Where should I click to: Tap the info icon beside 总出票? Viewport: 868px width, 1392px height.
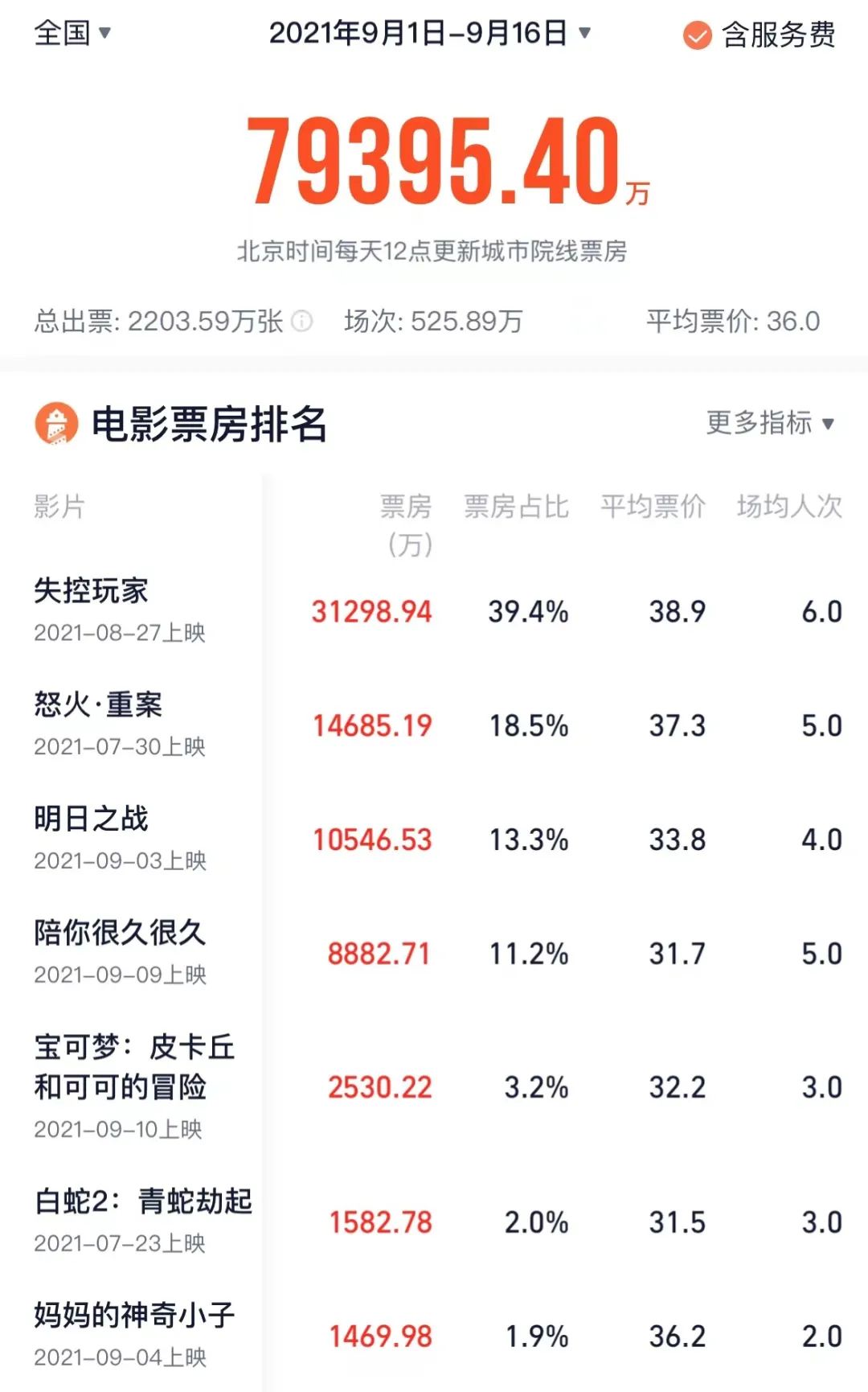click(x=301, y=321)
